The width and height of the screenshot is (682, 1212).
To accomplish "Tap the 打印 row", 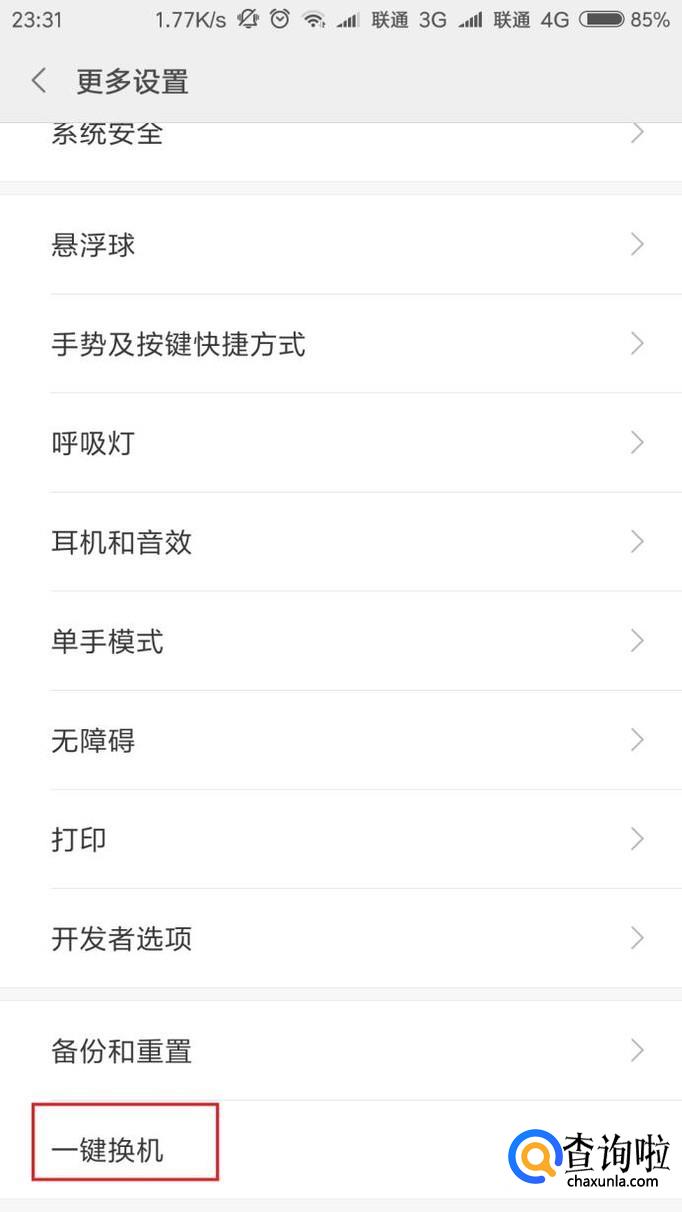I will tap(341, 839).
